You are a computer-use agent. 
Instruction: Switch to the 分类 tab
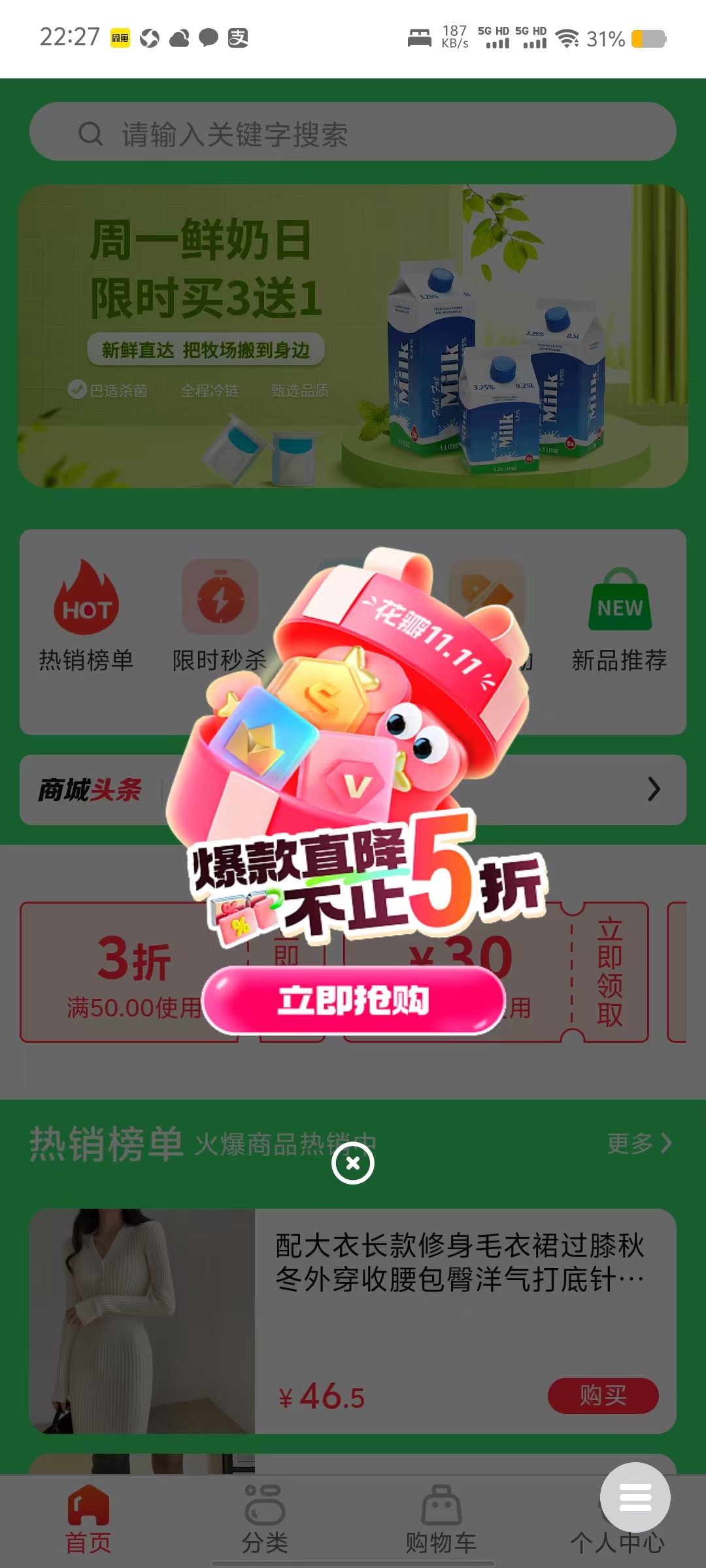point(265,1519)
